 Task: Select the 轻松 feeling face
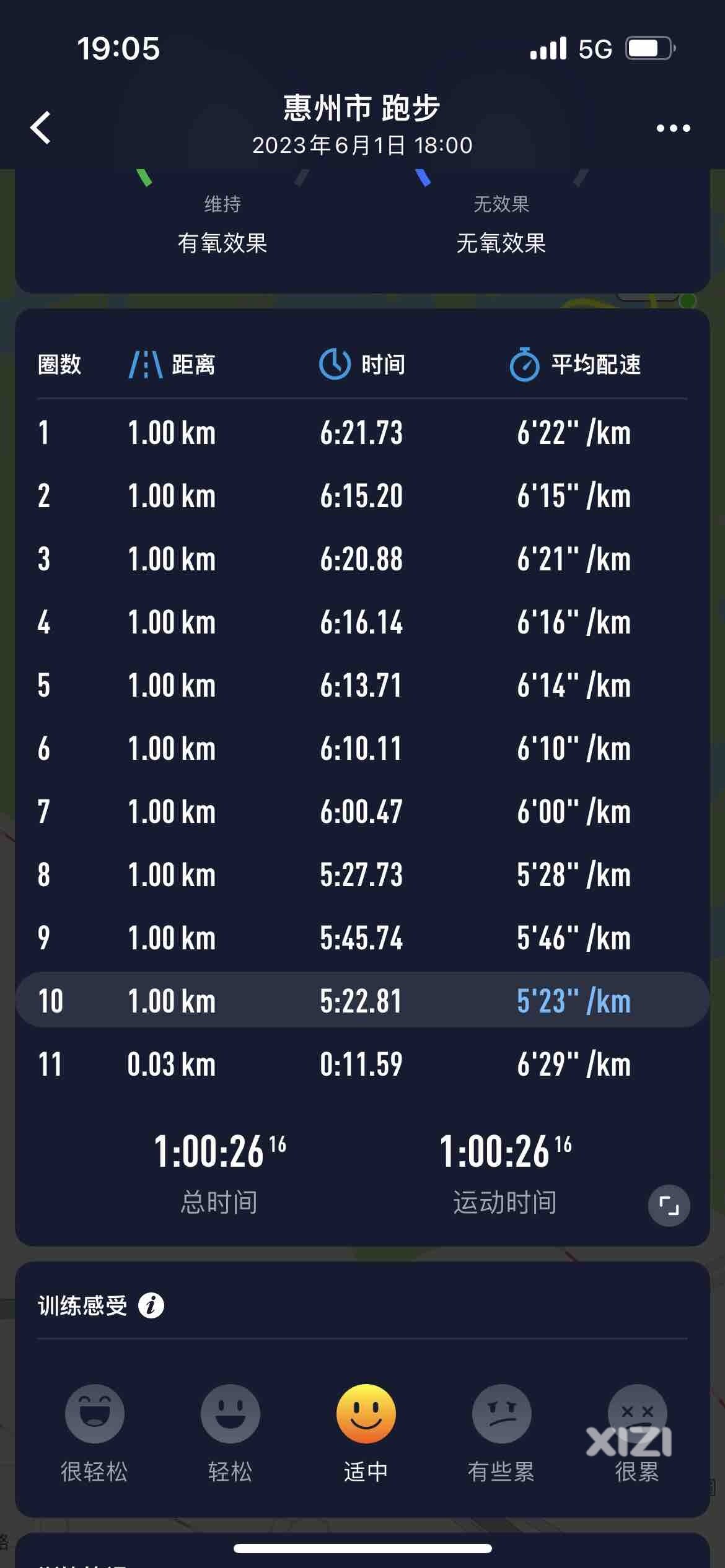(231, 1414)
